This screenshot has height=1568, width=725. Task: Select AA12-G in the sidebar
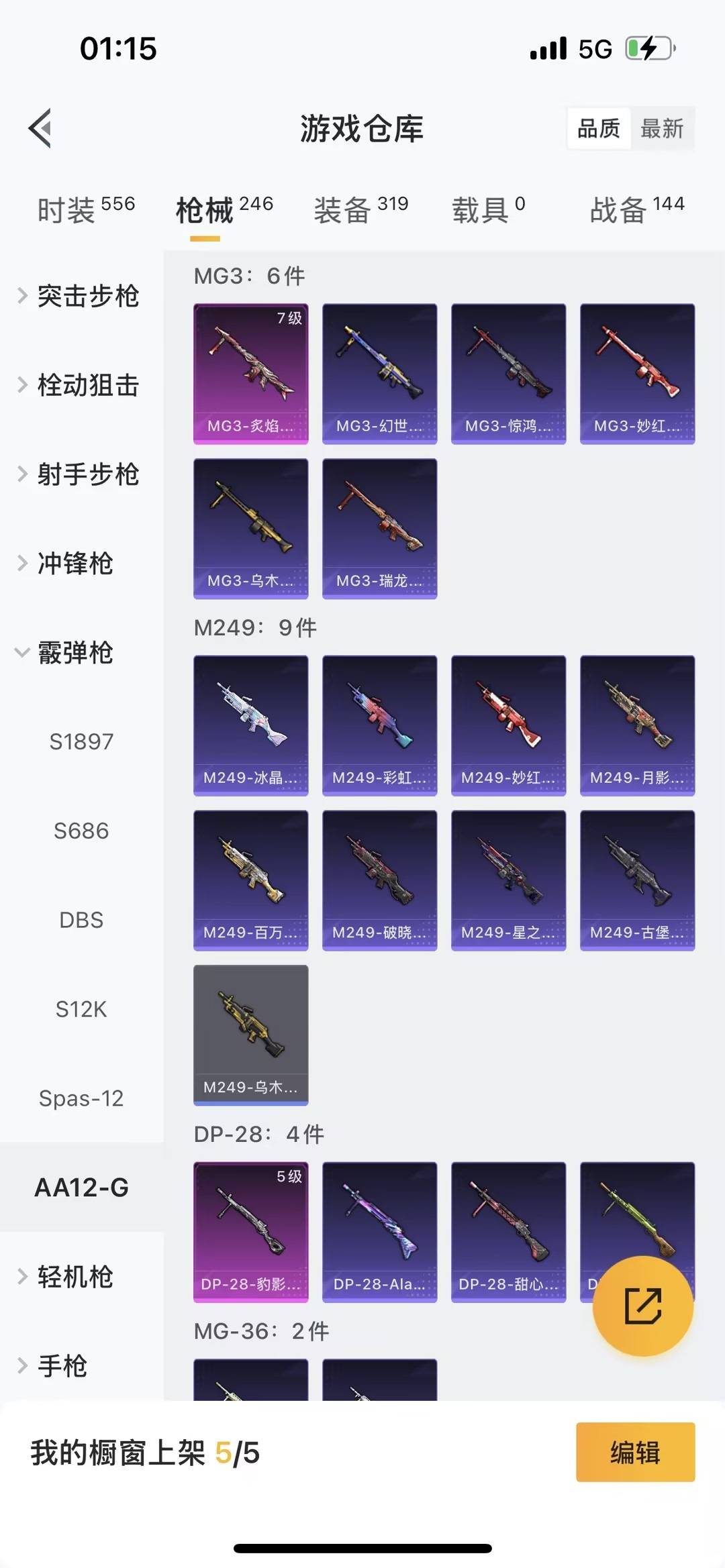[x=81, y=1187]
